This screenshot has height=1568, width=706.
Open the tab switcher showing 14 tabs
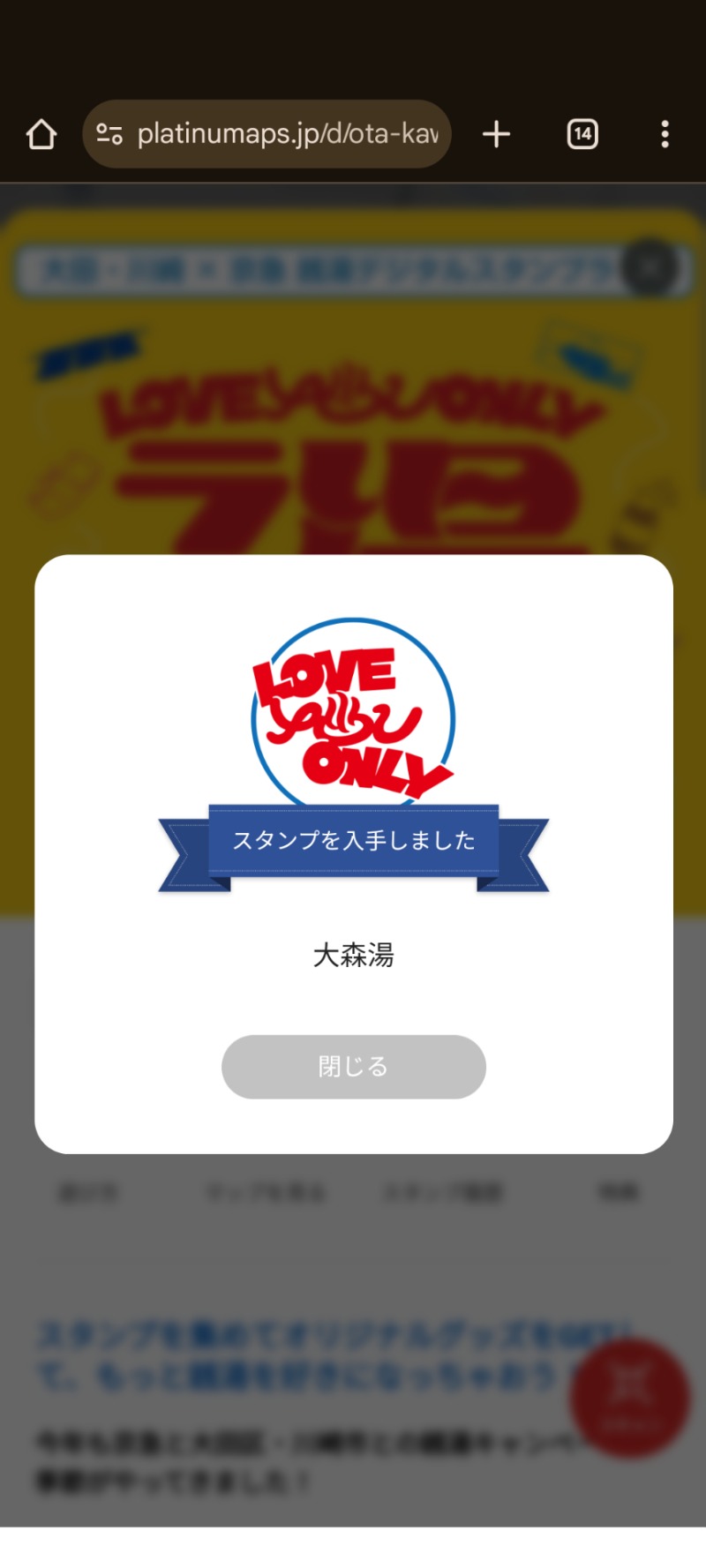tap(582, 134)
